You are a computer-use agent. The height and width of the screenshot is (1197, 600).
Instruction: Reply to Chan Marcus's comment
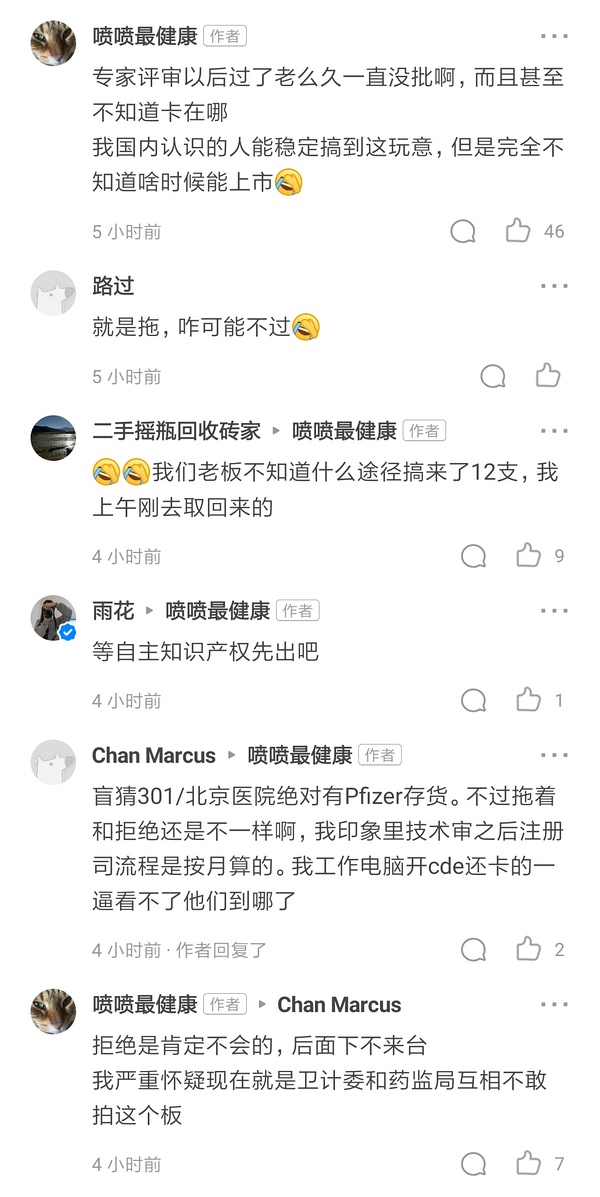coord(473,949)
